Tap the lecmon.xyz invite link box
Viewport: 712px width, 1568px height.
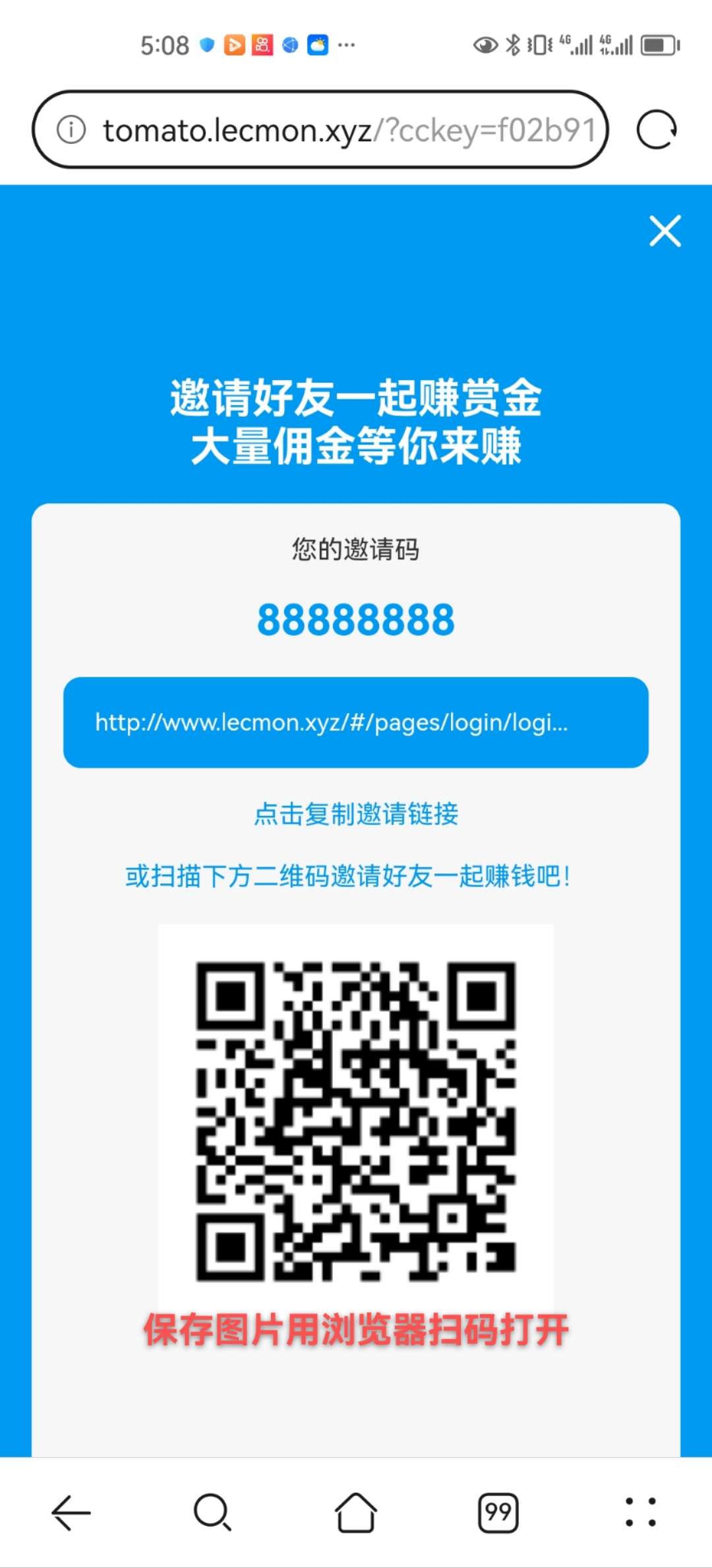(x=355, y=722)
